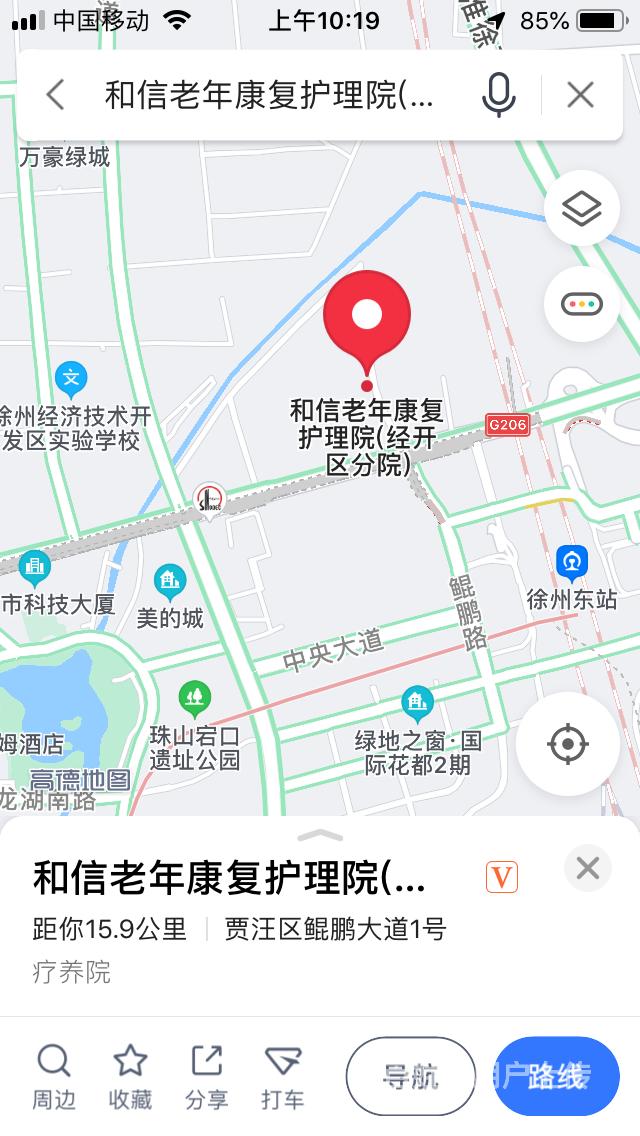The width and height of the screenshot is (640, 1136).
Task: Tap the 美的城 map marker
Action: click(170, 582)
